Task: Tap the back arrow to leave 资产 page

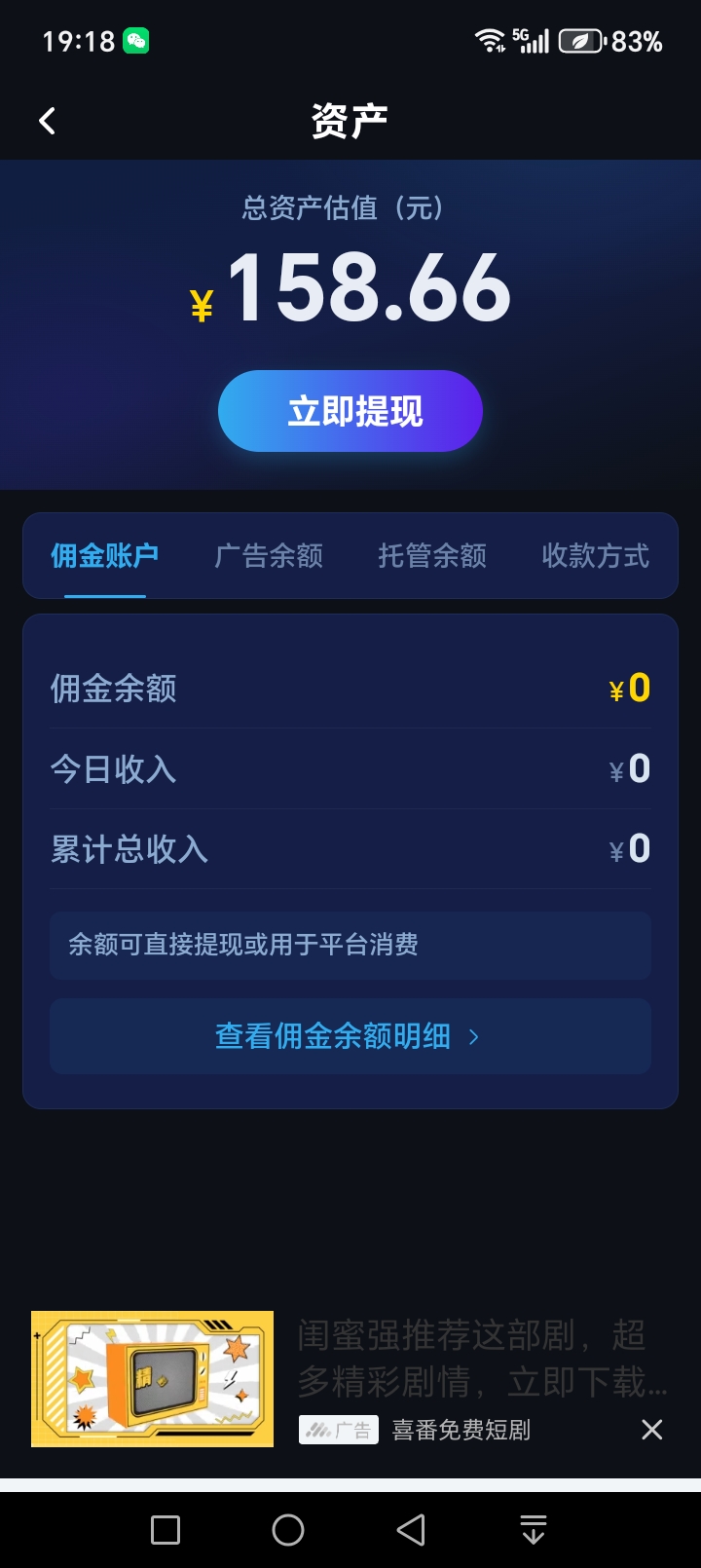Action: click(x=46, y=119)
